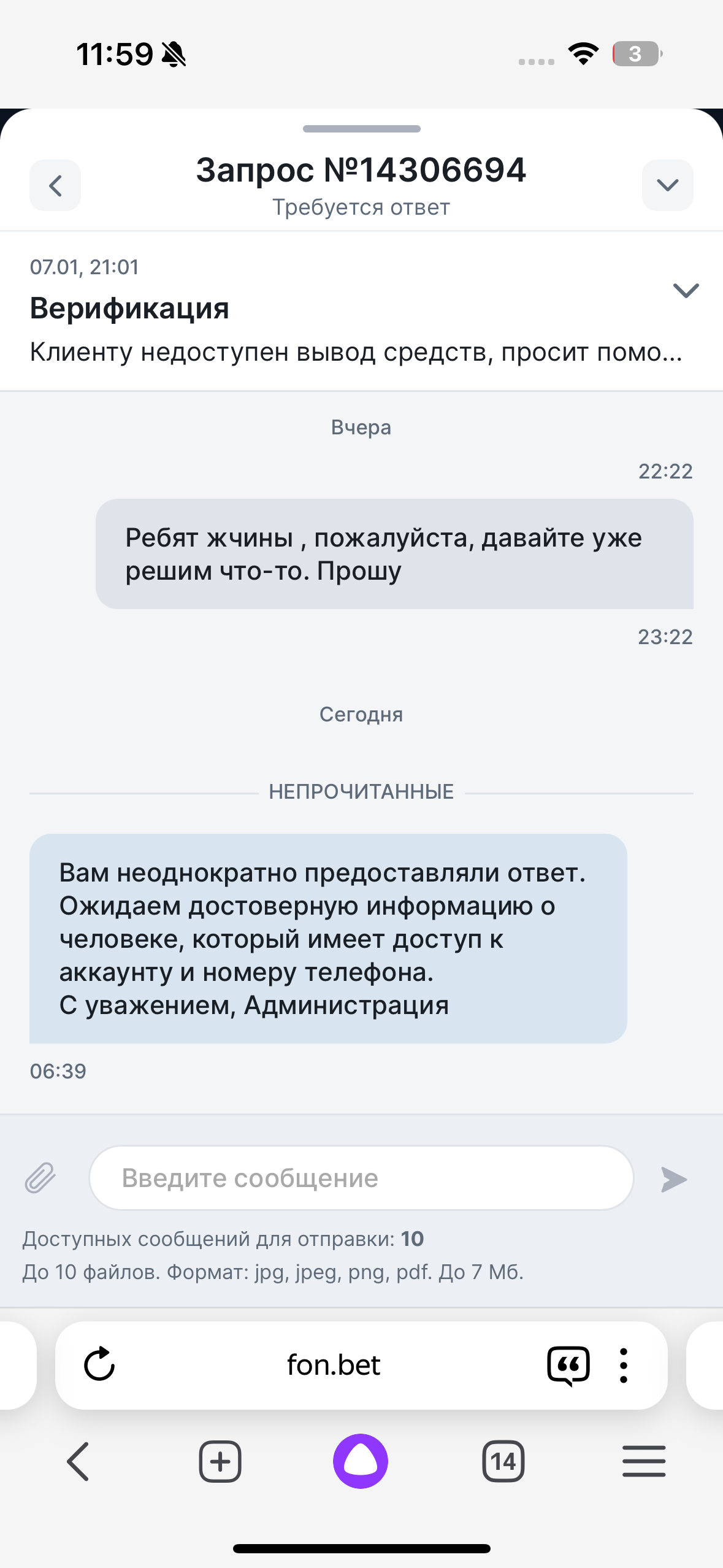Open the browser hamburger menu
This screenshot has height=1568, width=723.
point(644,1461)
